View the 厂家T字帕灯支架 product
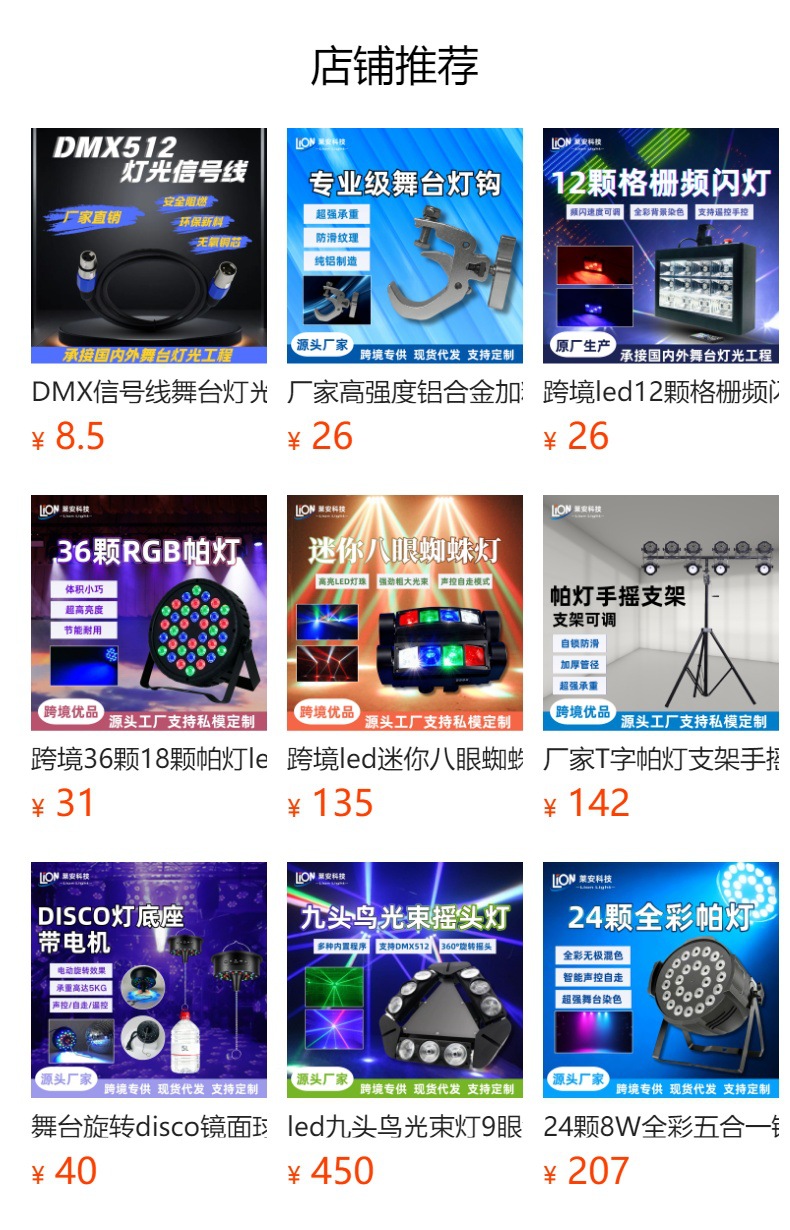This screenshot has width=790, height=1230. coord(661,613)
